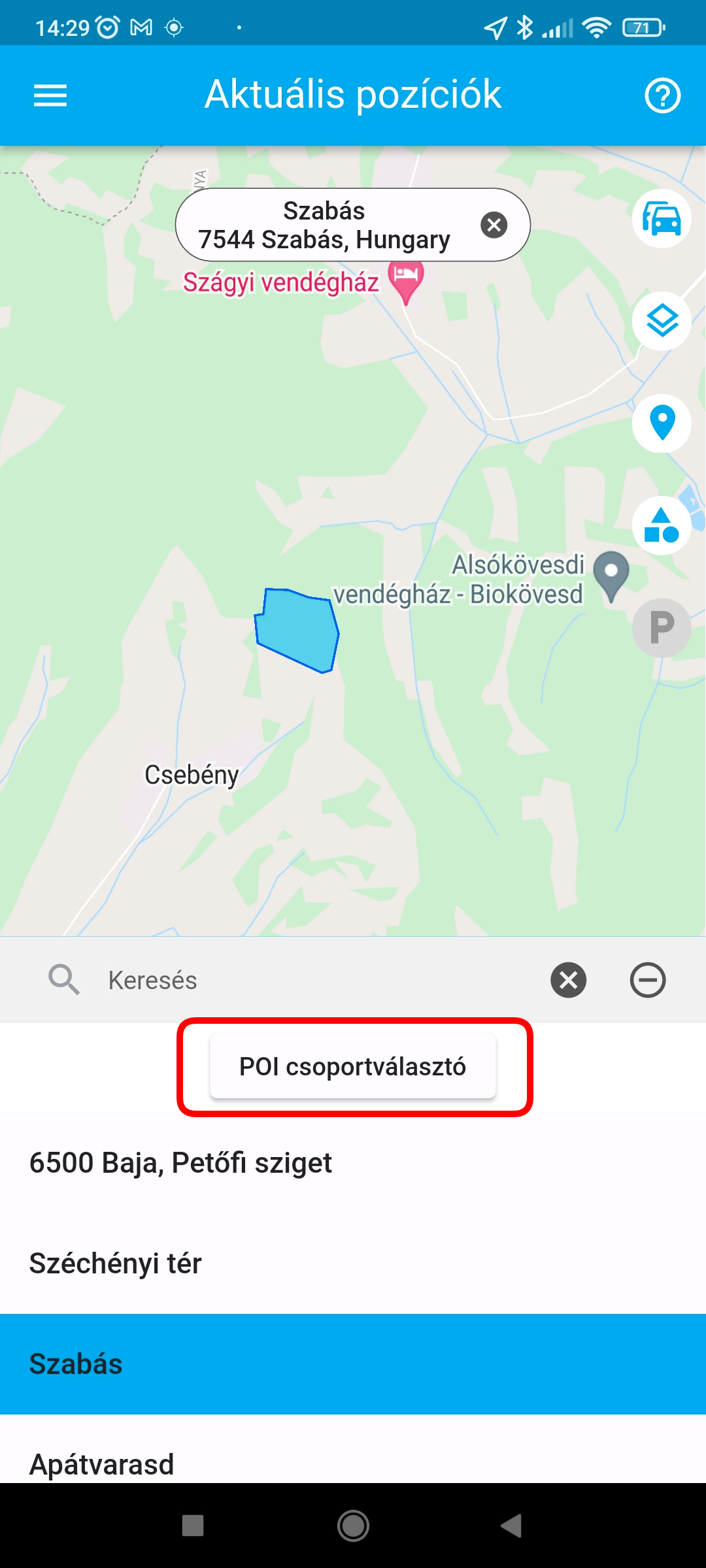Clear the search with X icon
This screenshot has height=1568, width=706.
coord(568,980)
